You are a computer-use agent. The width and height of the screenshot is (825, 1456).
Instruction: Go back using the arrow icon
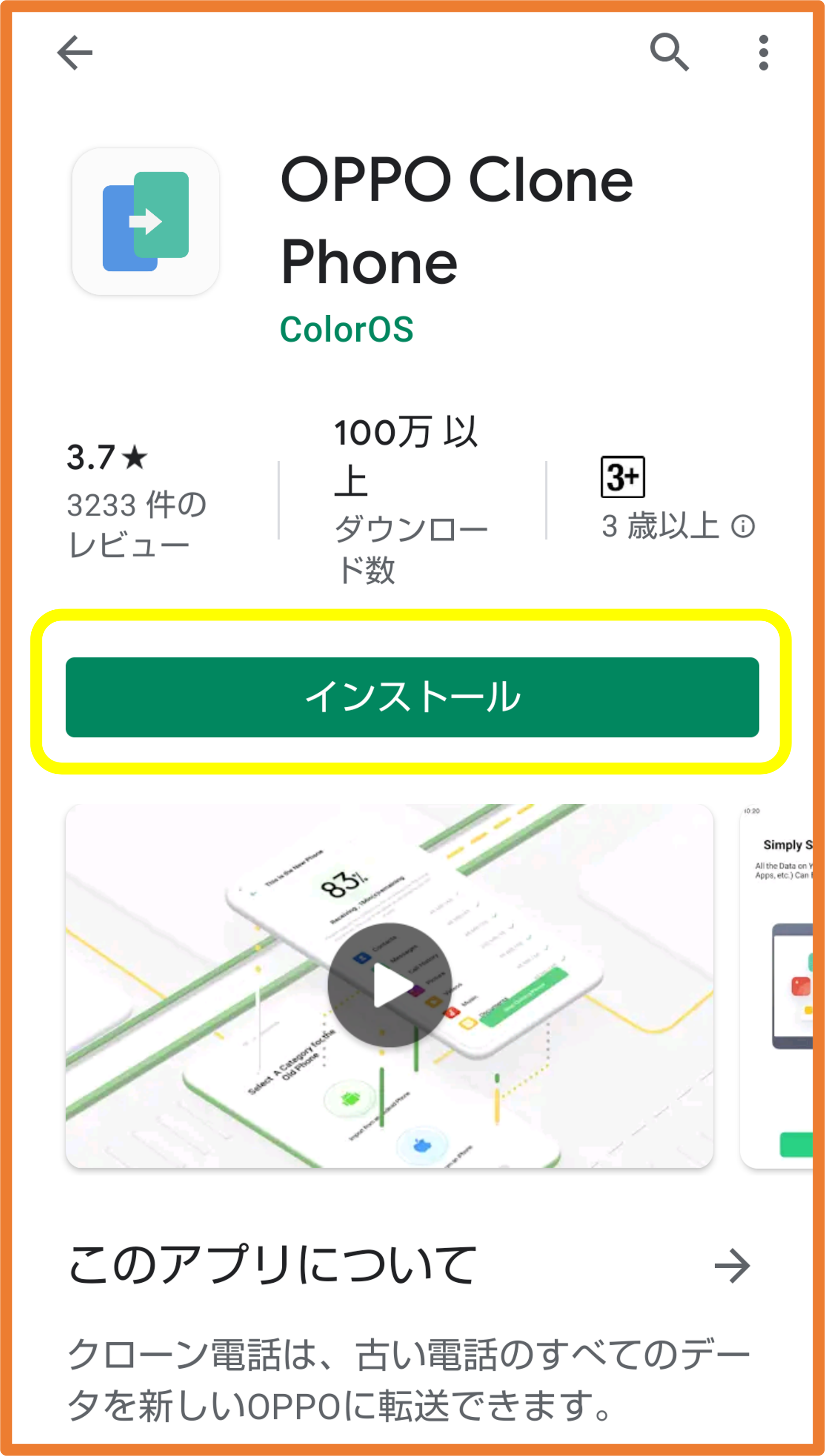pos(75,52)
